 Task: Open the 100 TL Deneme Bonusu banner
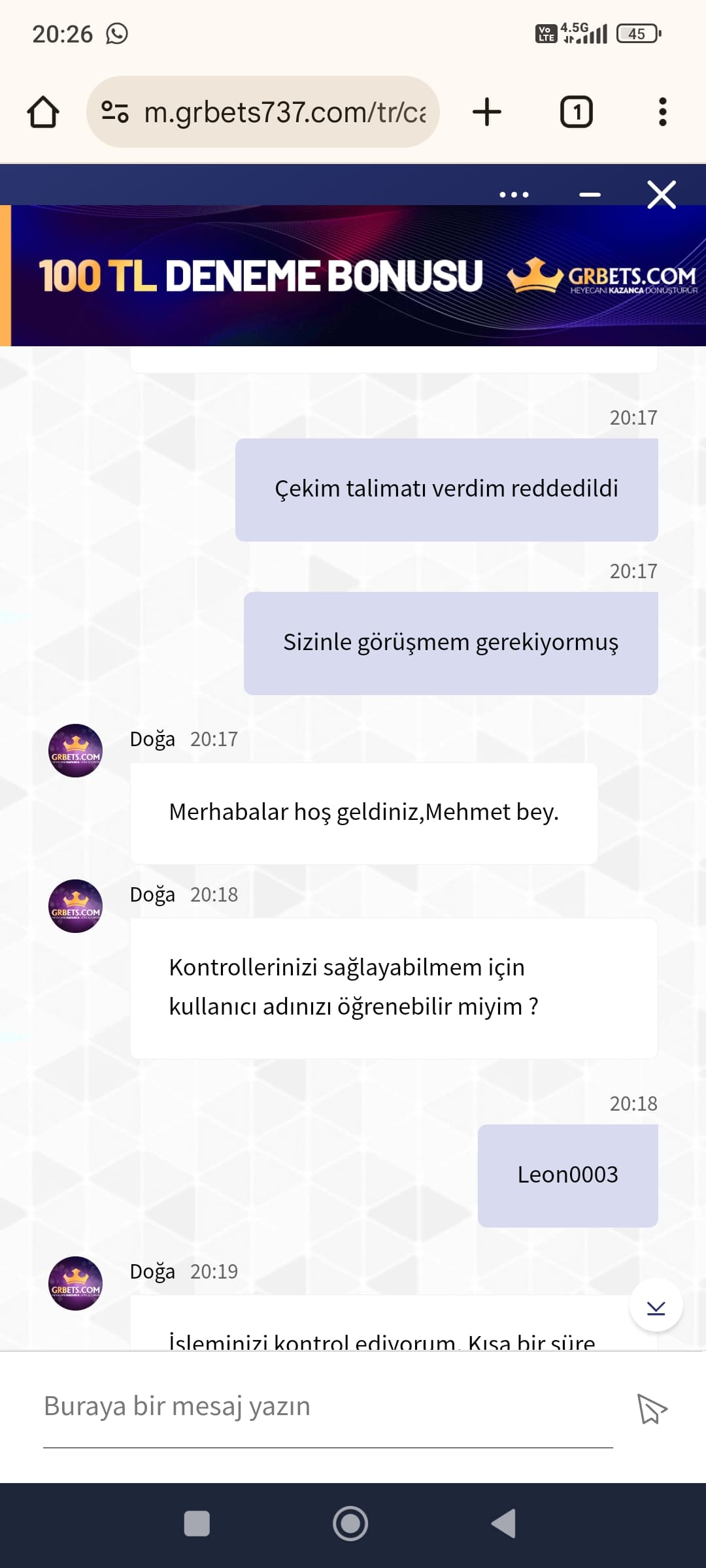[353, 276]
